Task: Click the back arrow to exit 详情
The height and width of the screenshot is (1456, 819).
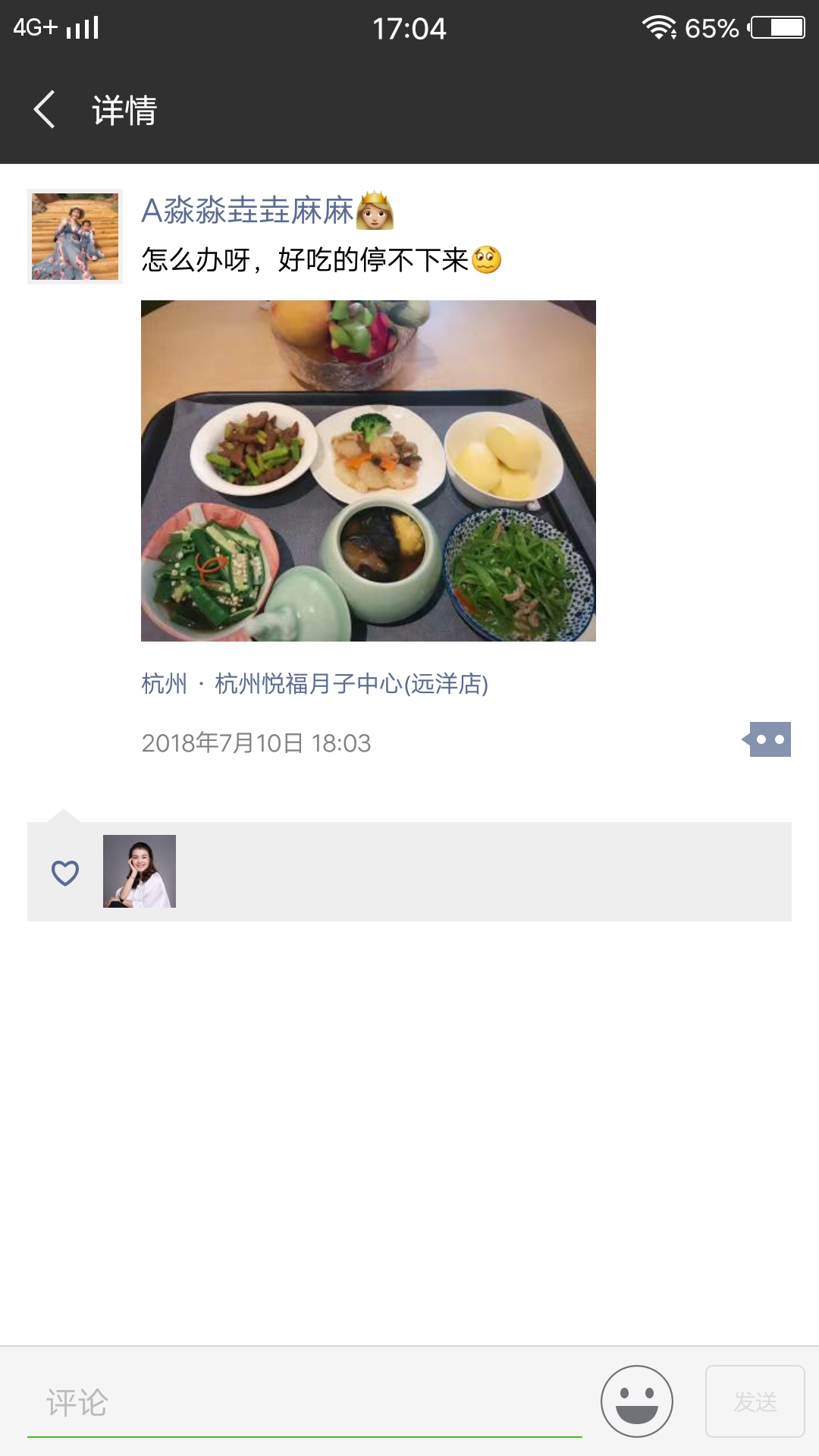Action: 45,110
